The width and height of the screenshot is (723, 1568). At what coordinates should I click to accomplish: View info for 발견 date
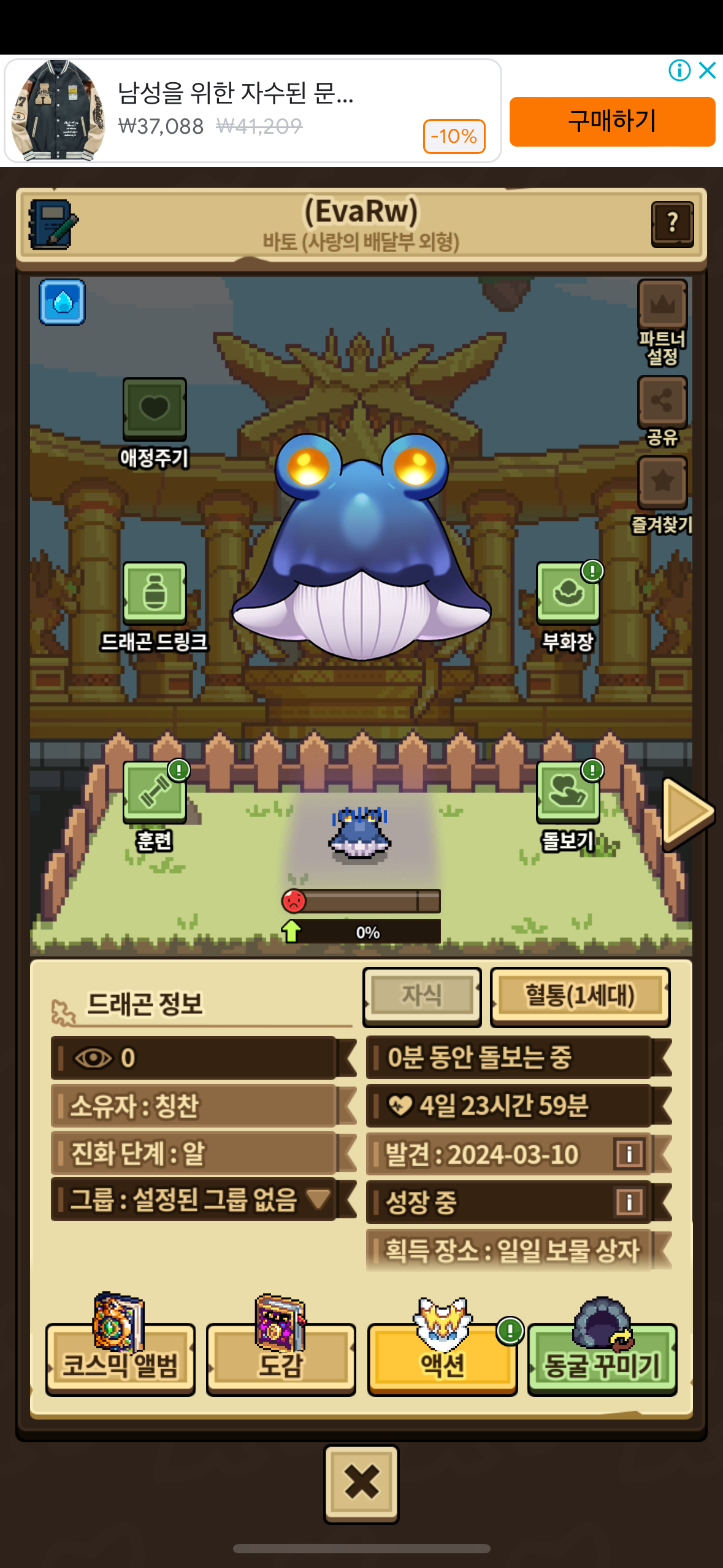coord(629,1154)
